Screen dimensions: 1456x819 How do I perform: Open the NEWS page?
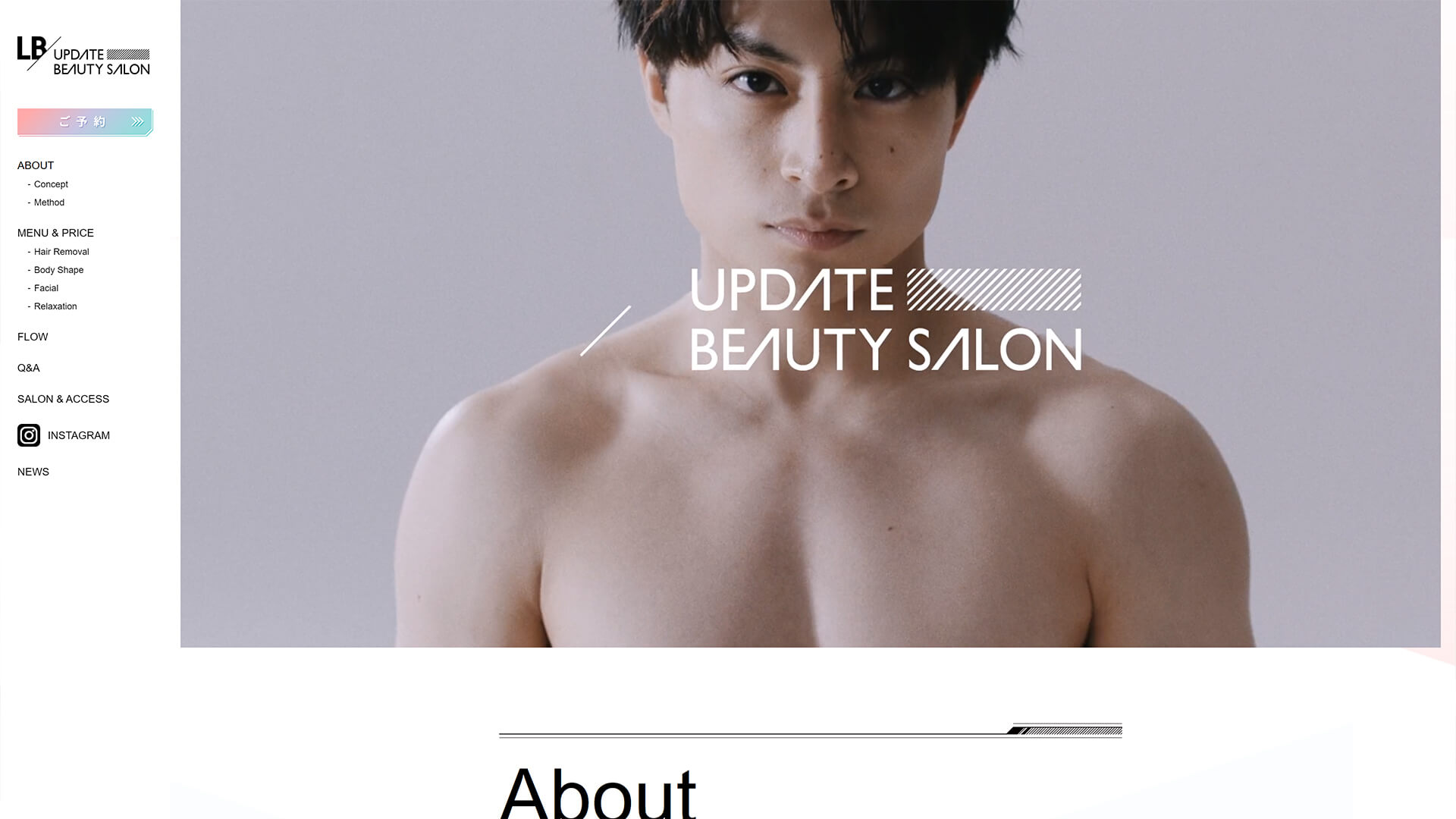[x=33, y=472]
